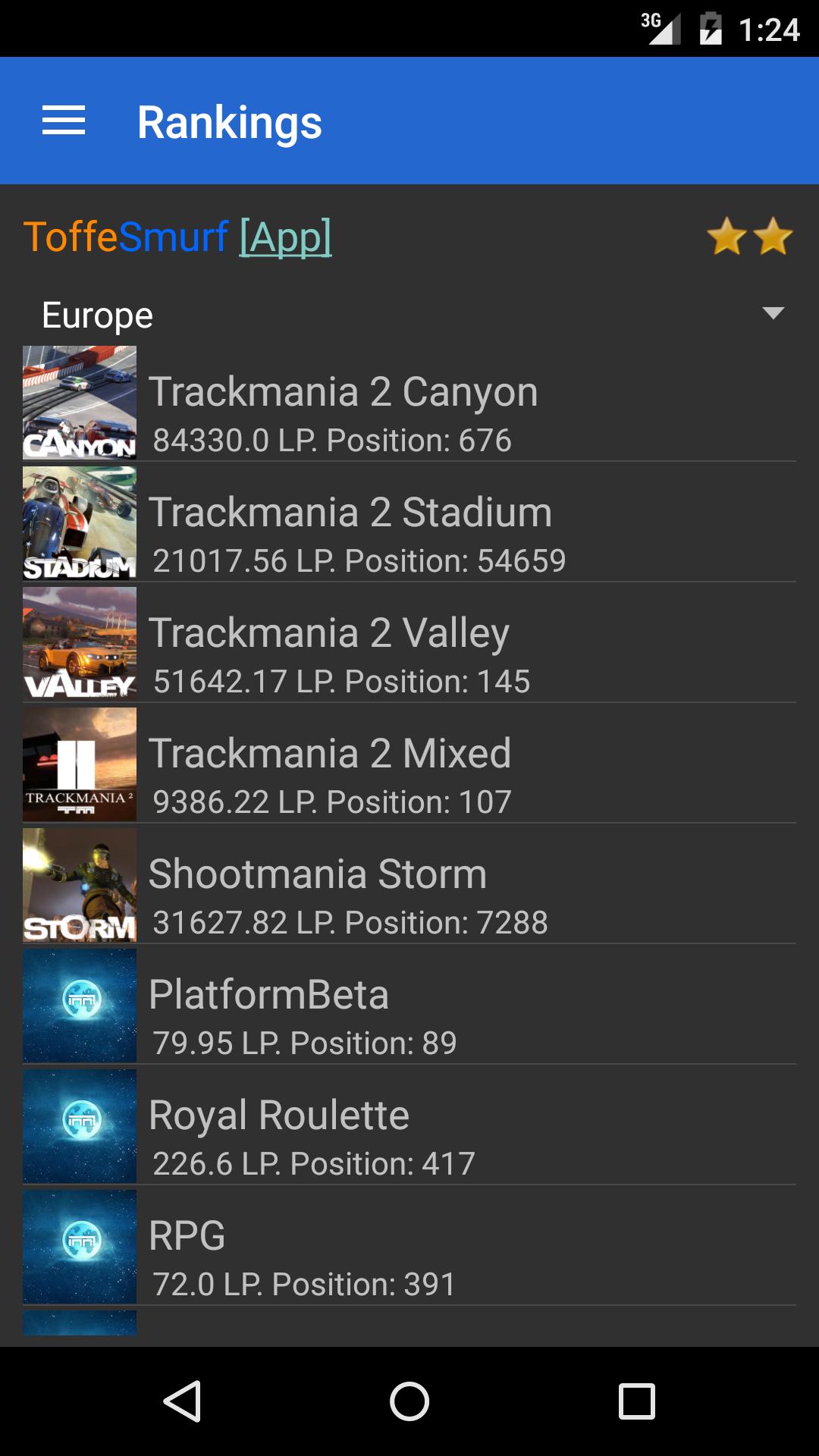Tap the Trackmania 2 Mixed logo icon
The image size is (819, 1456).
pyautogui.click(x=79, y=764)
